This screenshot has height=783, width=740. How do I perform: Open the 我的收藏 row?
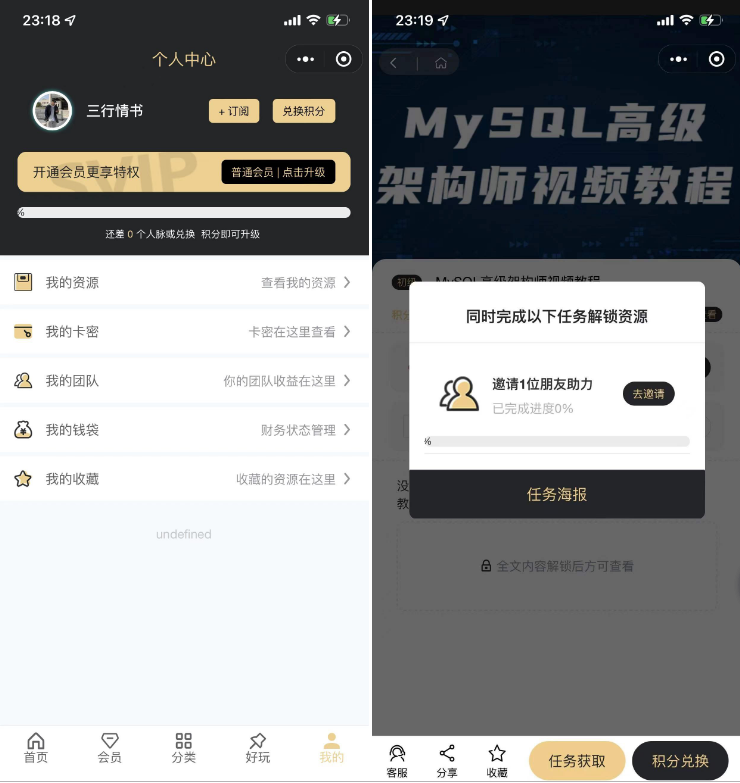(184, 479)
